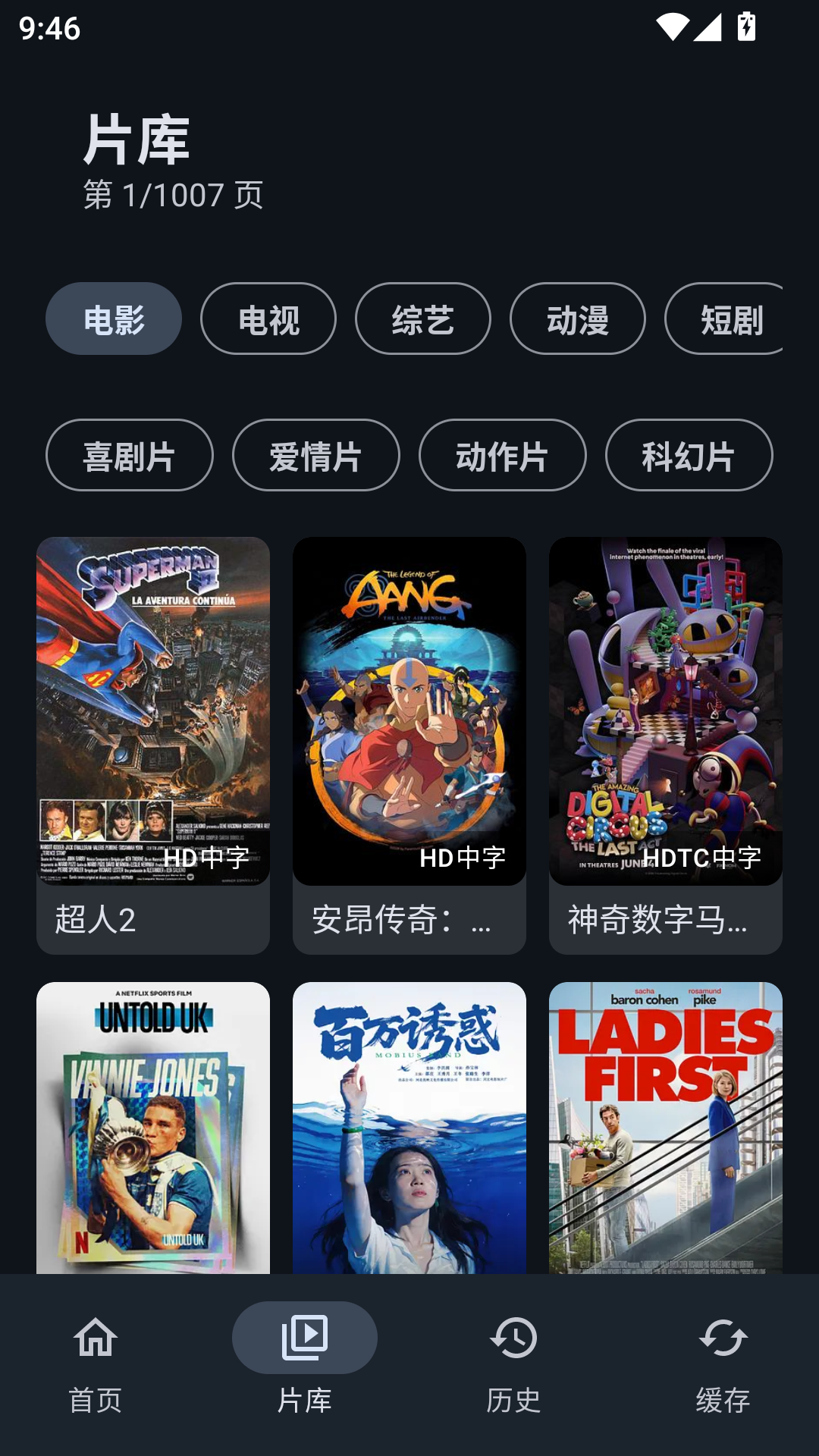
Task: Select the 电影 category chip
Action: [114, 318]
